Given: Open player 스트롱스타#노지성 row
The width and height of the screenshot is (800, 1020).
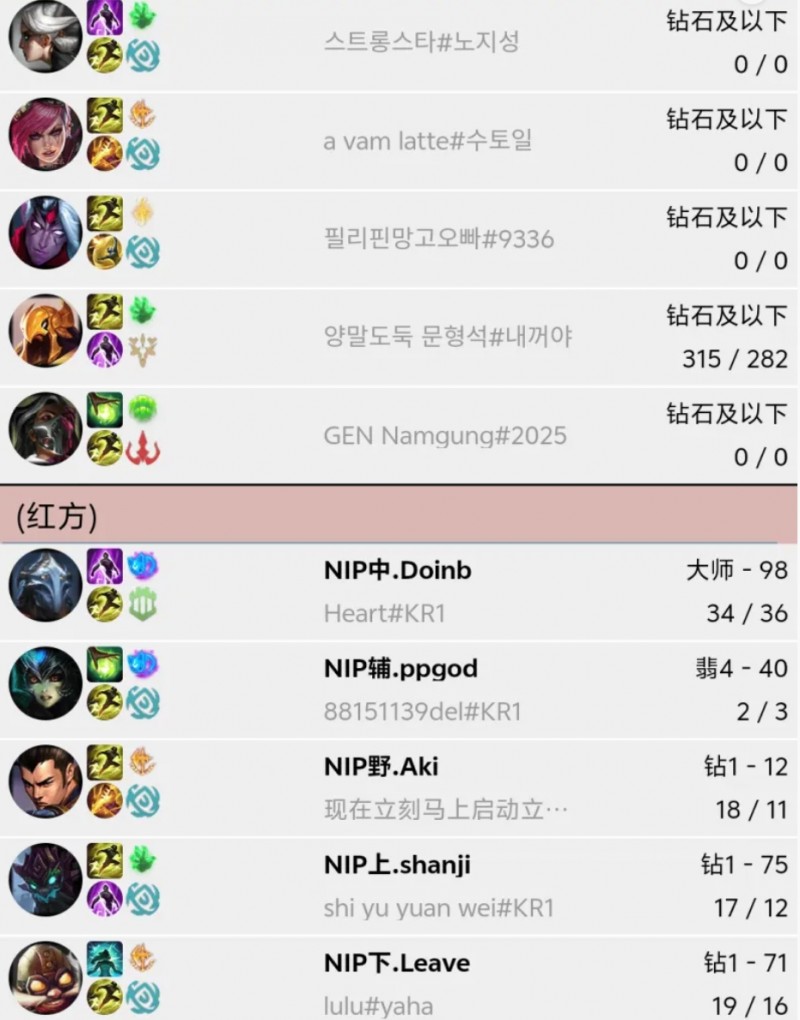Looking at the screenshot, I should pos(422,42).
